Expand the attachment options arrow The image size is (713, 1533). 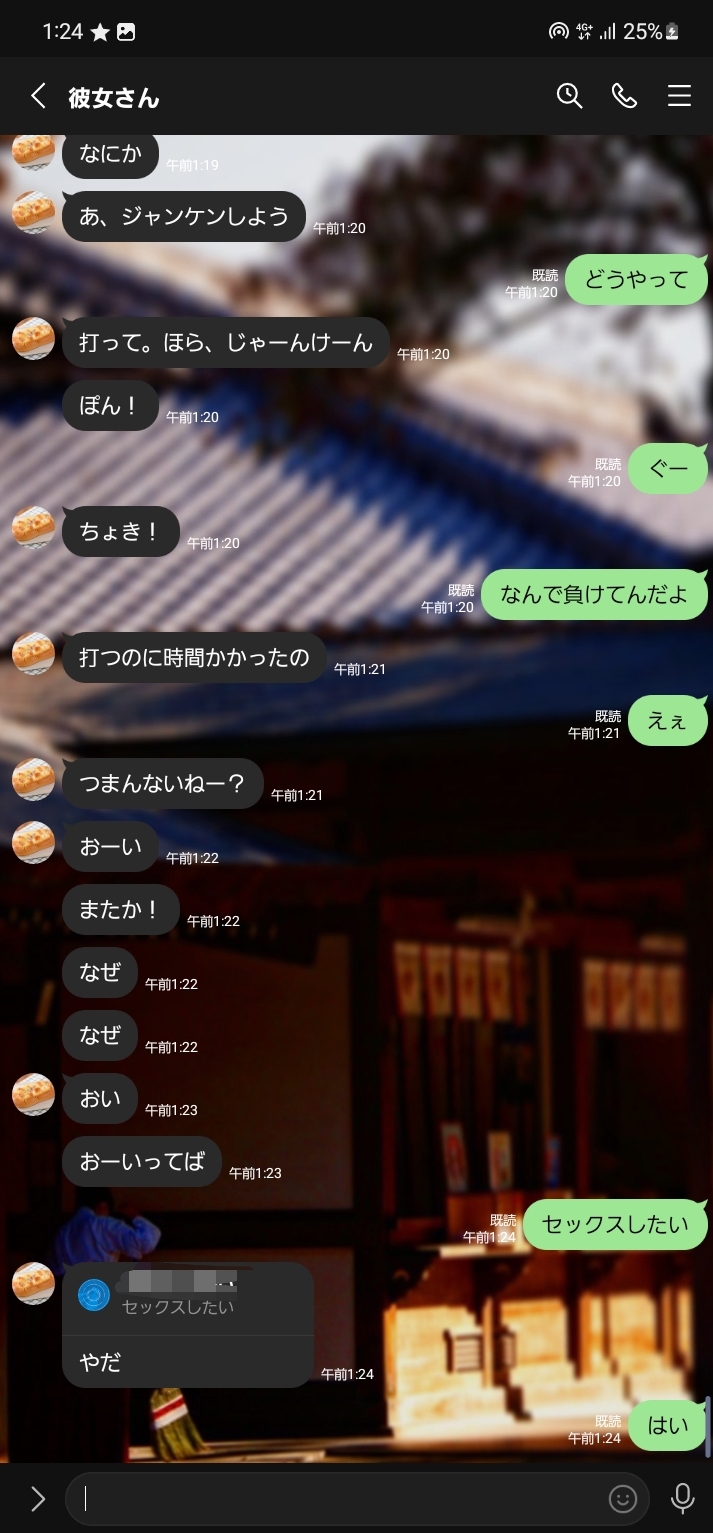[37, 1498]
